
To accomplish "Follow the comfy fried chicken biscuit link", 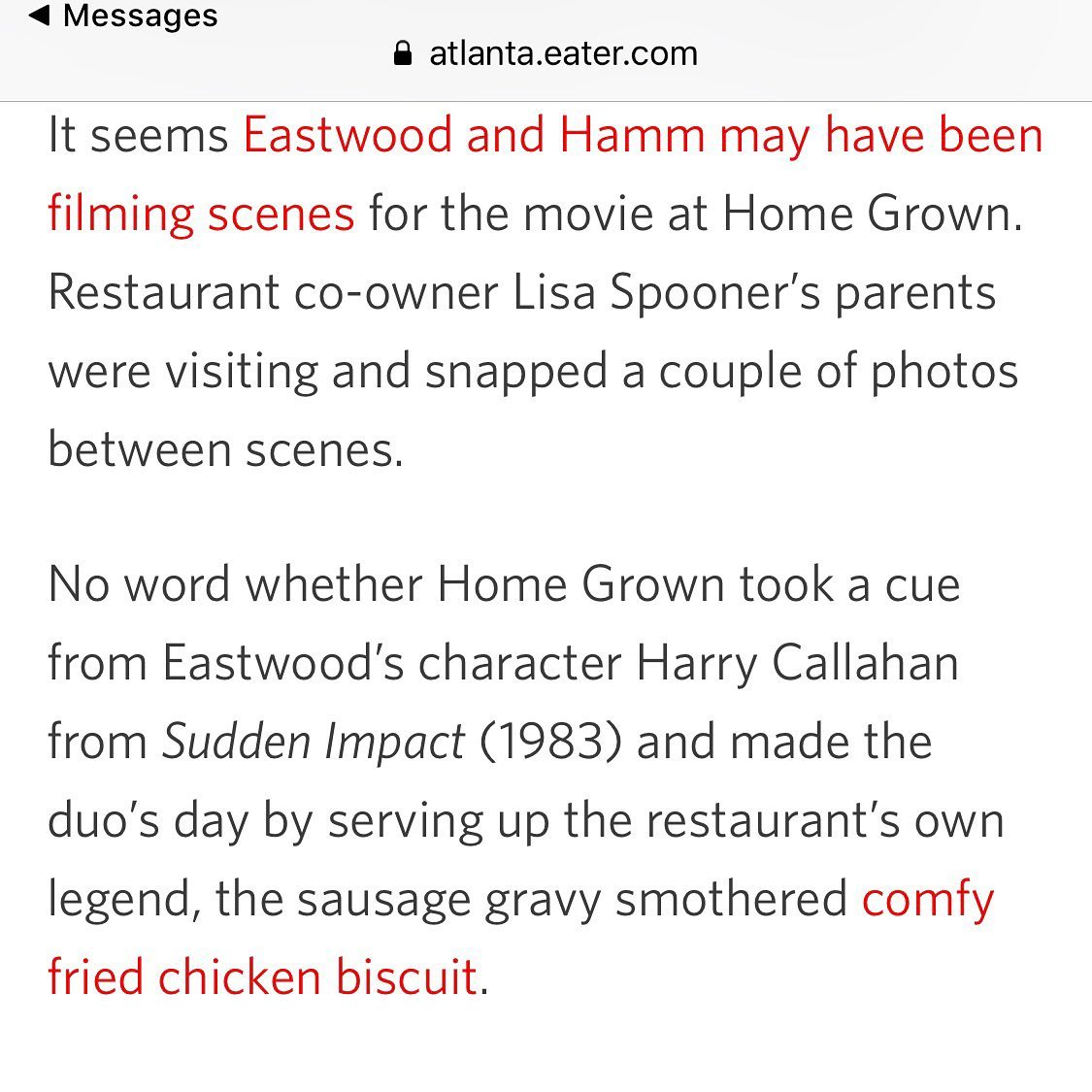I will pos(262,976).
